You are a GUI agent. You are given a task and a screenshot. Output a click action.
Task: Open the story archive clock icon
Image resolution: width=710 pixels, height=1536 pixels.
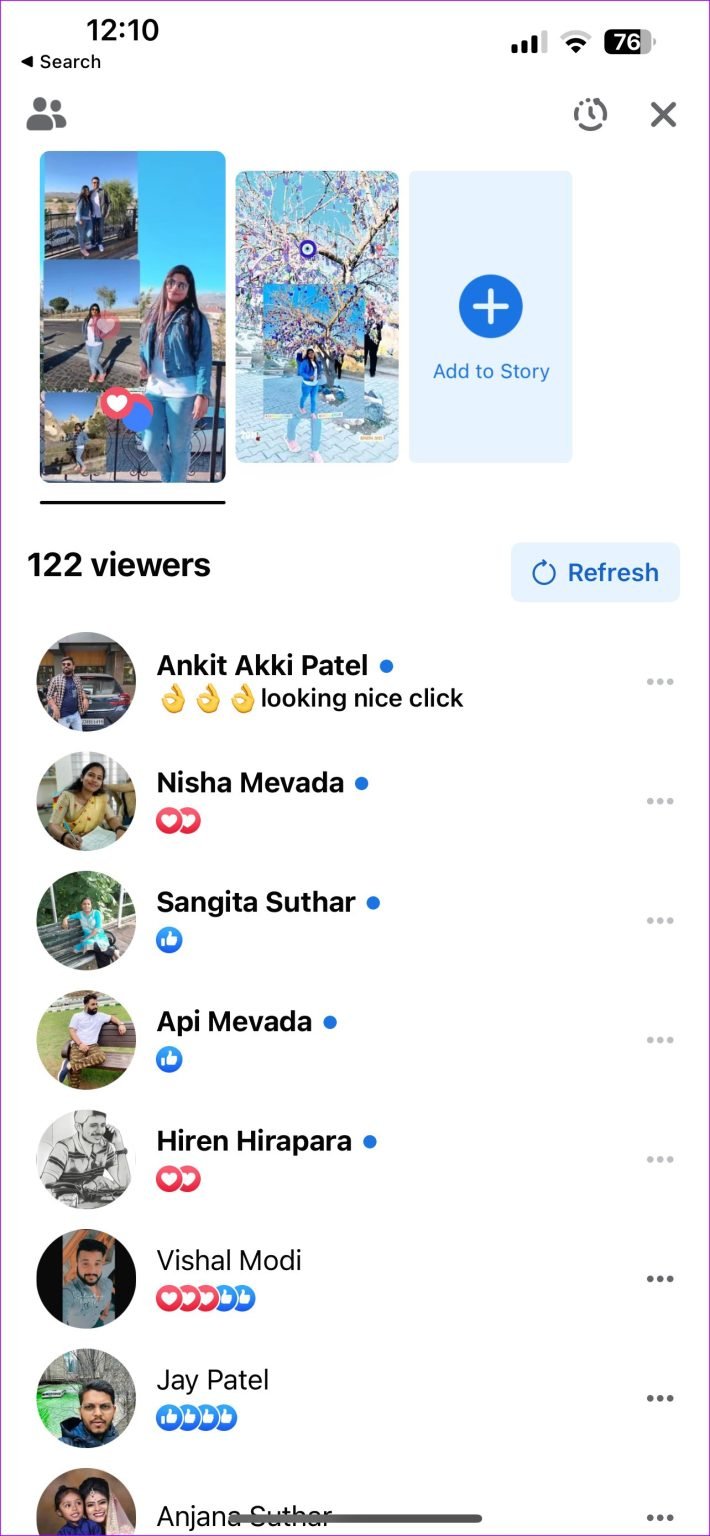[x=590, y=115]
